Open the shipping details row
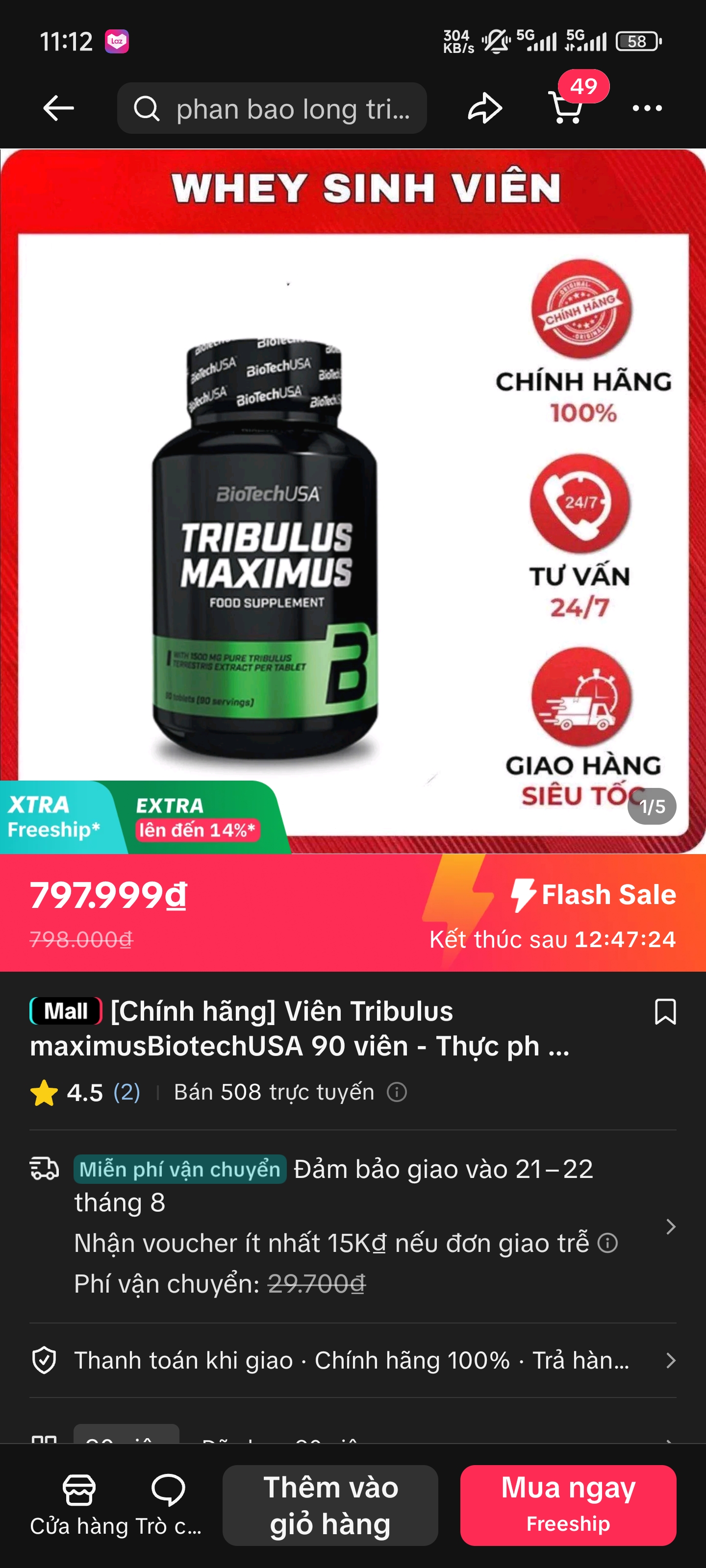The height and width of the screenshot is (1568, 706). tap(670, 1226)
